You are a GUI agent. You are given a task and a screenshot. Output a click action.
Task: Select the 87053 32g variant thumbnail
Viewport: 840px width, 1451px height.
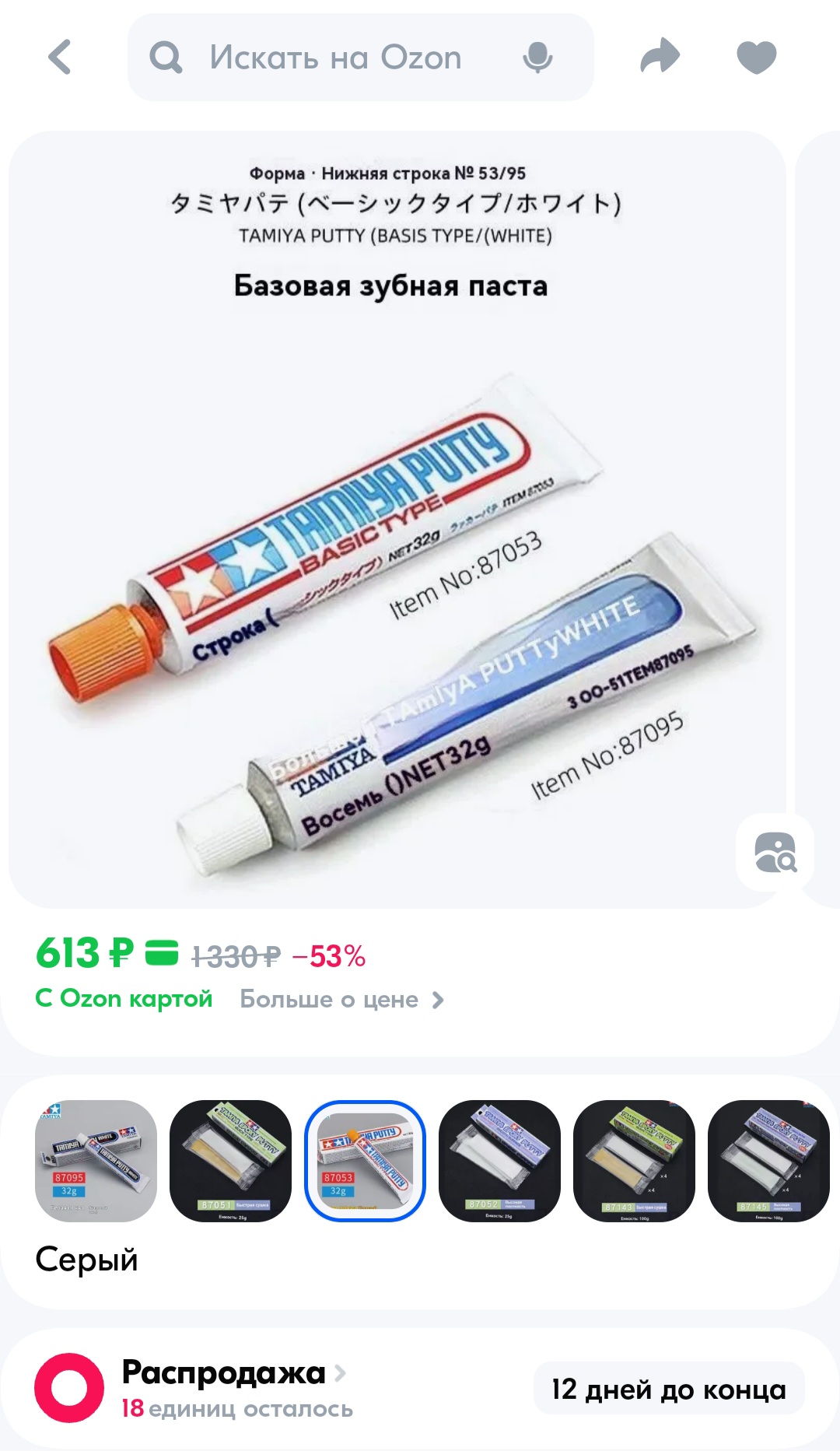365,1161
